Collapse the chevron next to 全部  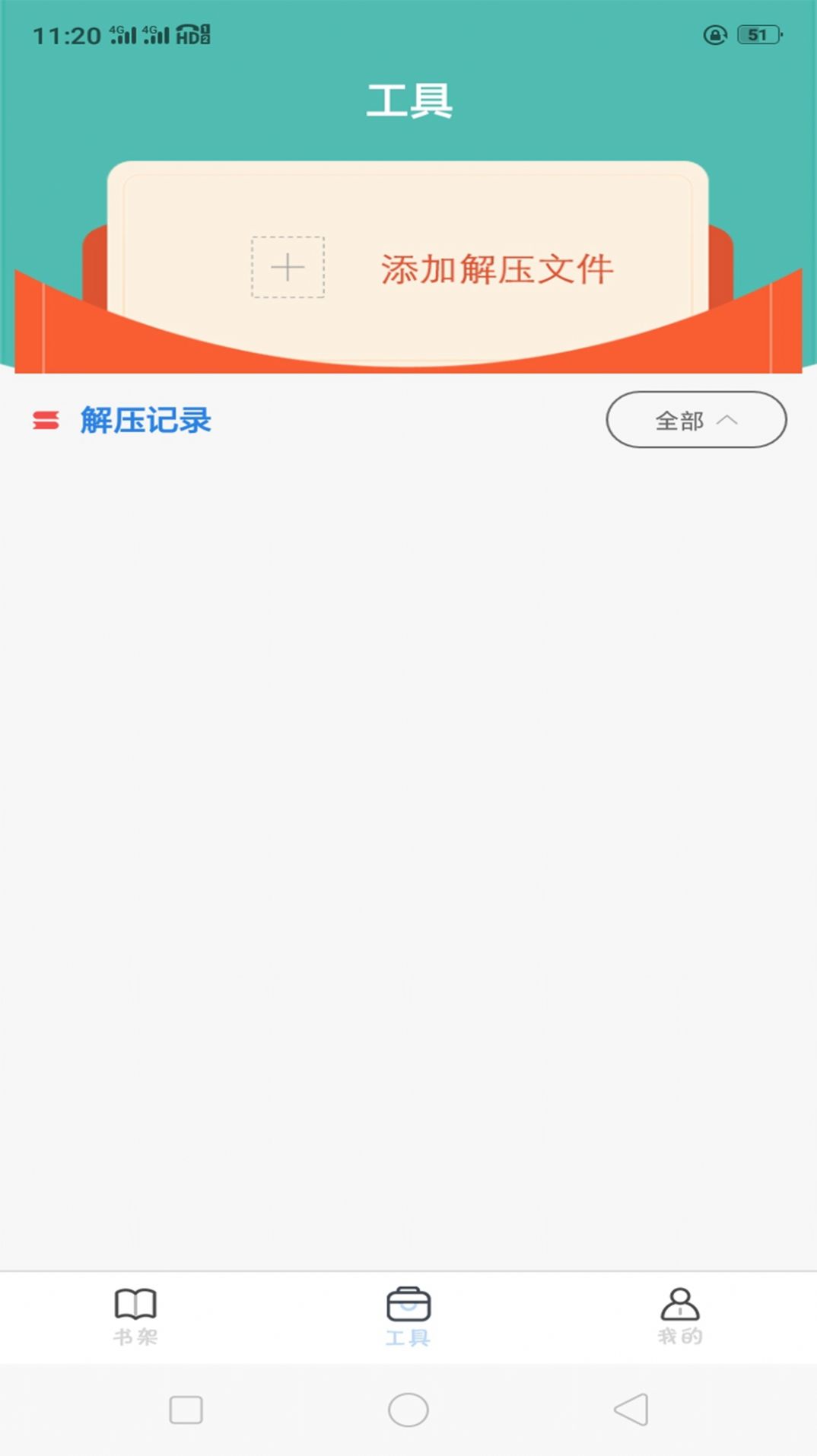click(x=729, y=420)
